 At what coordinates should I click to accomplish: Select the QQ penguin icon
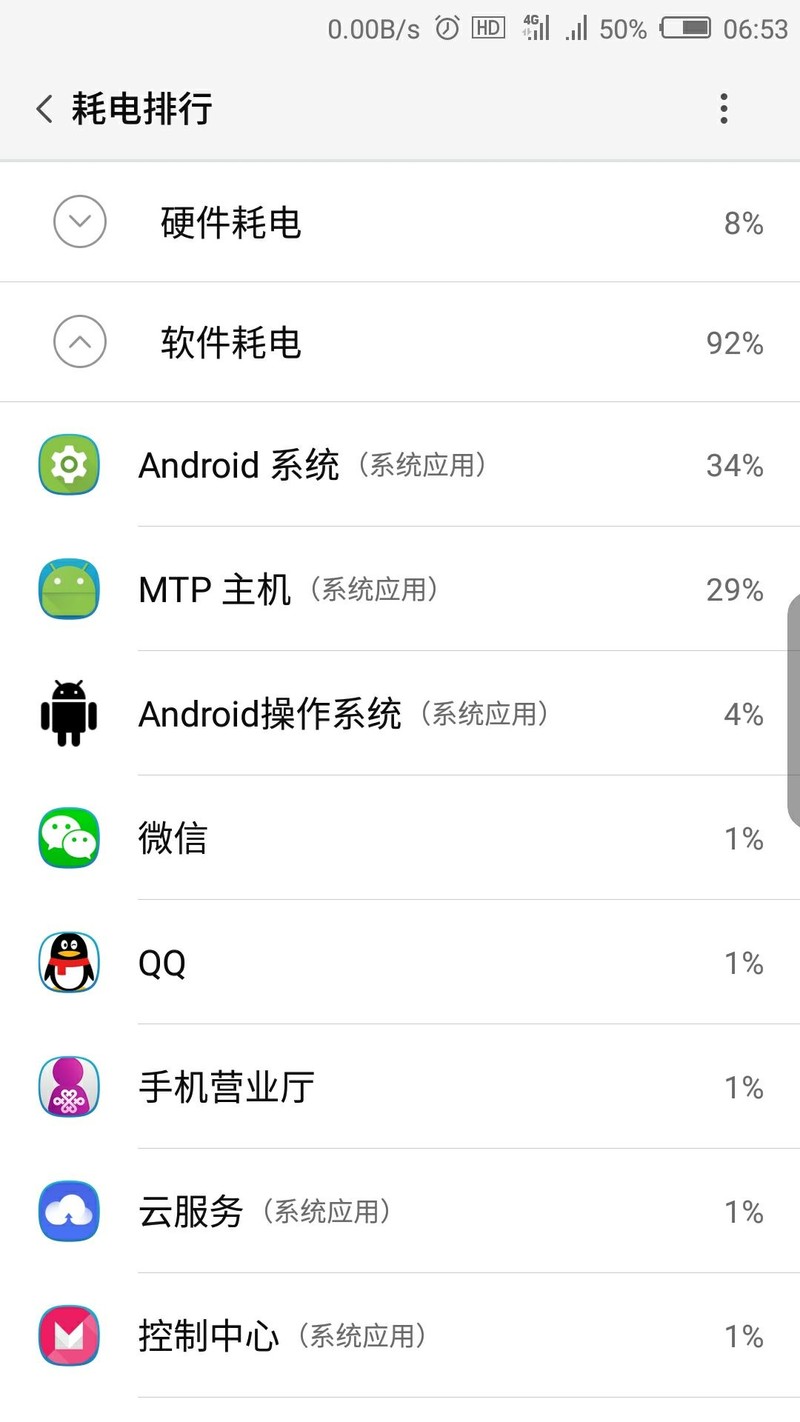click(x=68, y=962)
